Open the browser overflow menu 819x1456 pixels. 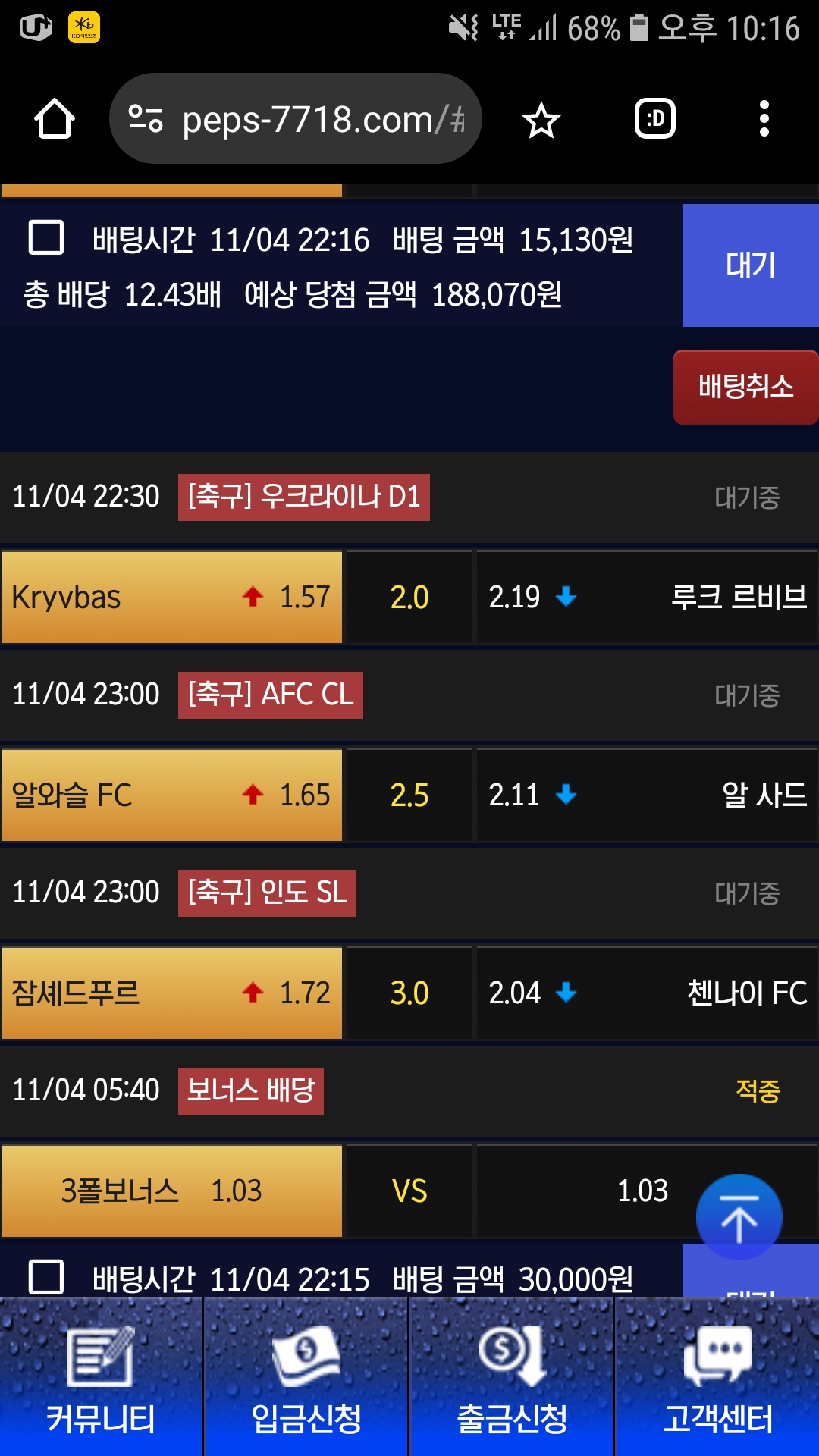click(x=764, y=119)
